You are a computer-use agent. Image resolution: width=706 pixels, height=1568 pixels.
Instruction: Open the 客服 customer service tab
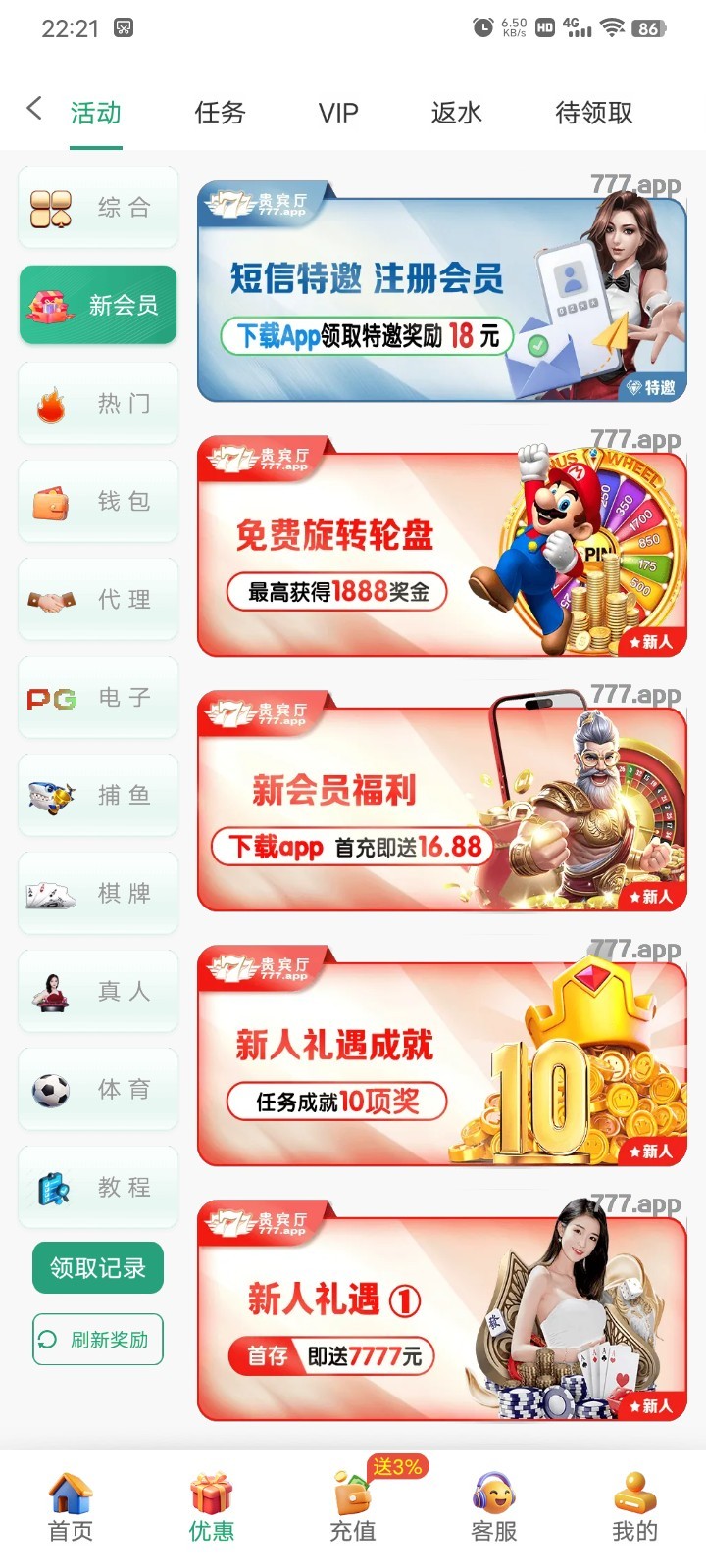click(493, 1504)
